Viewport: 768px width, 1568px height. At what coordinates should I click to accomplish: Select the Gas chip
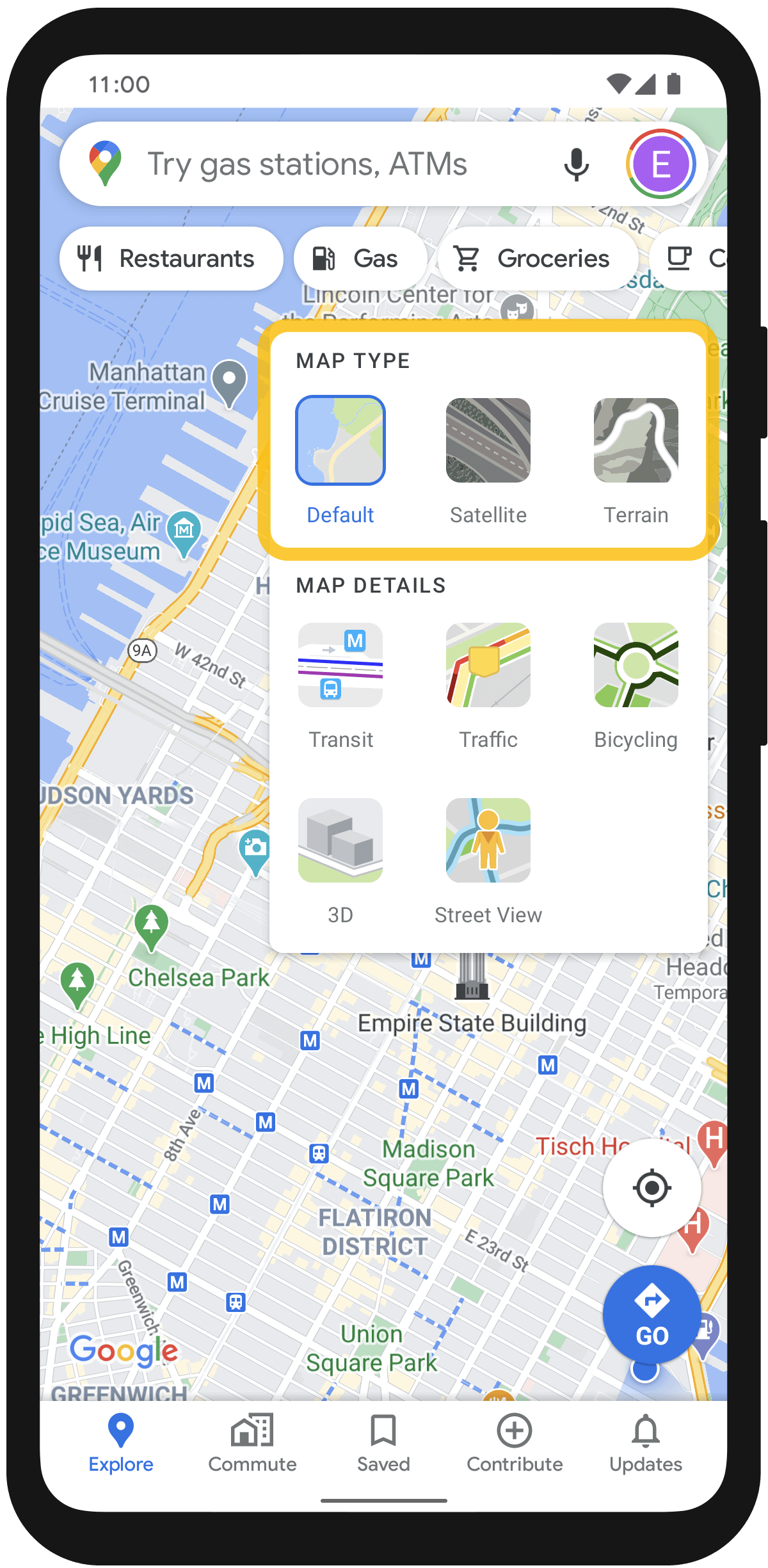coord(360,259)
